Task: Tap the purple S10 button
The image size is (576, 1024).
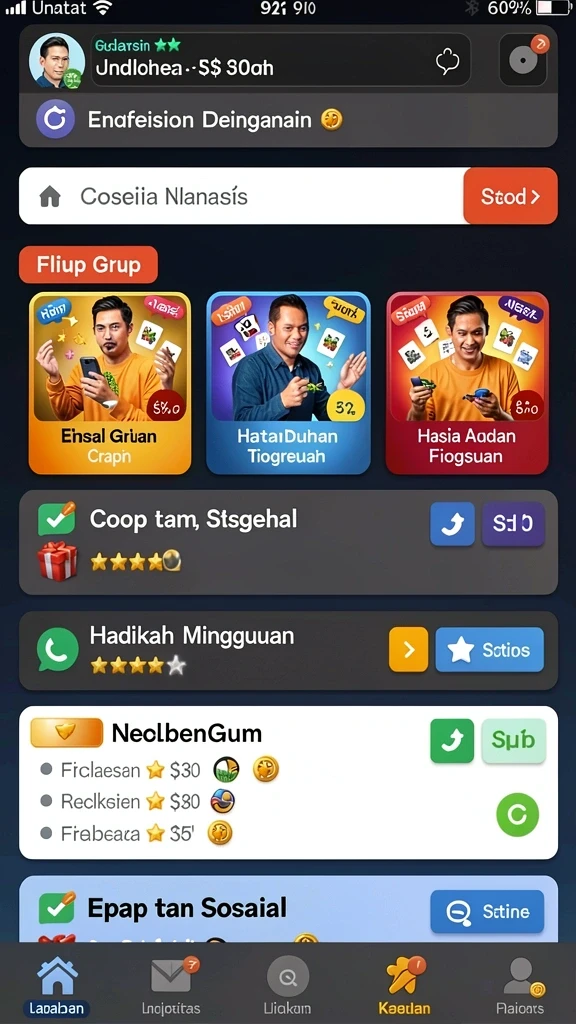Action: (513, 524)
